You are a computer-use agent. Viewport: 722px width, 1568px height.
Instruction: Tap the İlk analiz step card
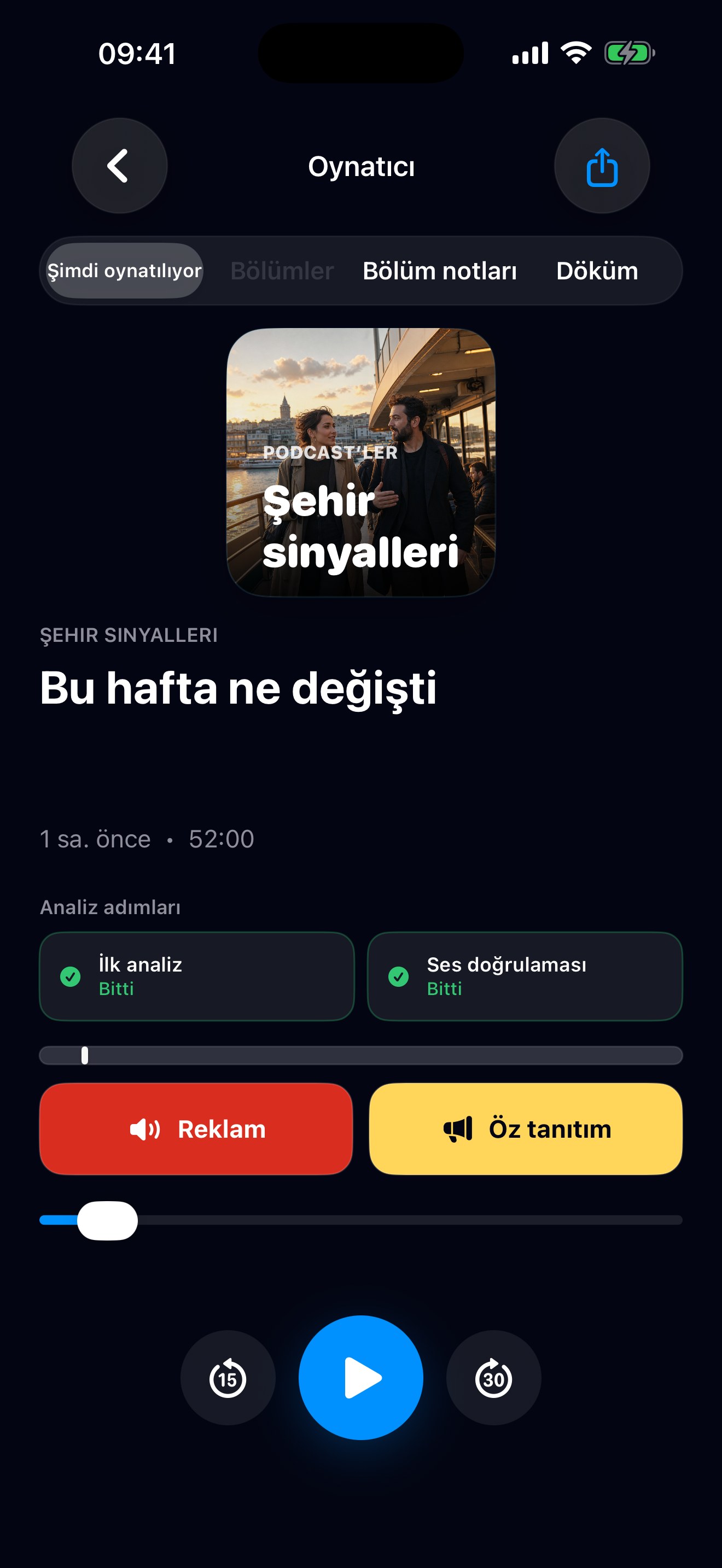[196, 976]
